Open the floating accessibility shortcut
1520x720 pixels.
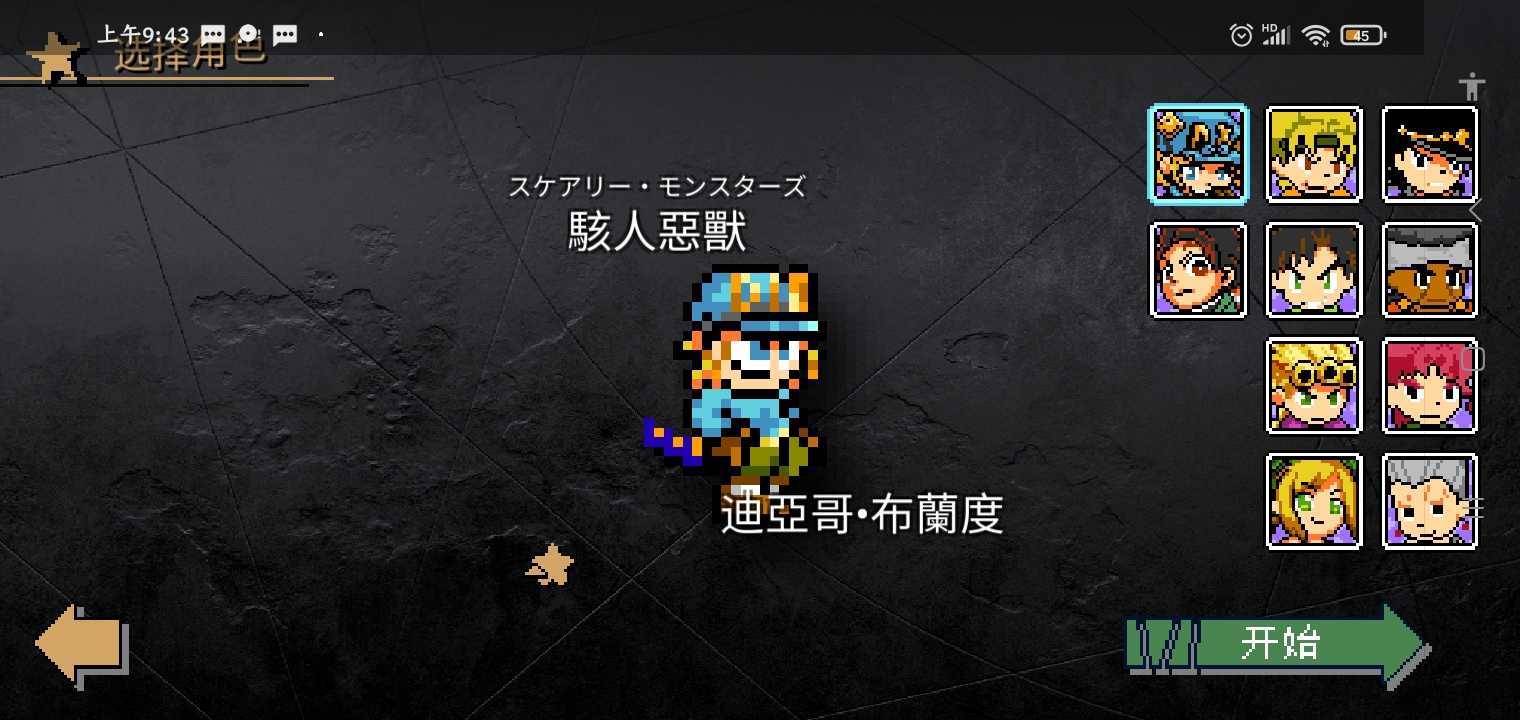(1471, 87)
